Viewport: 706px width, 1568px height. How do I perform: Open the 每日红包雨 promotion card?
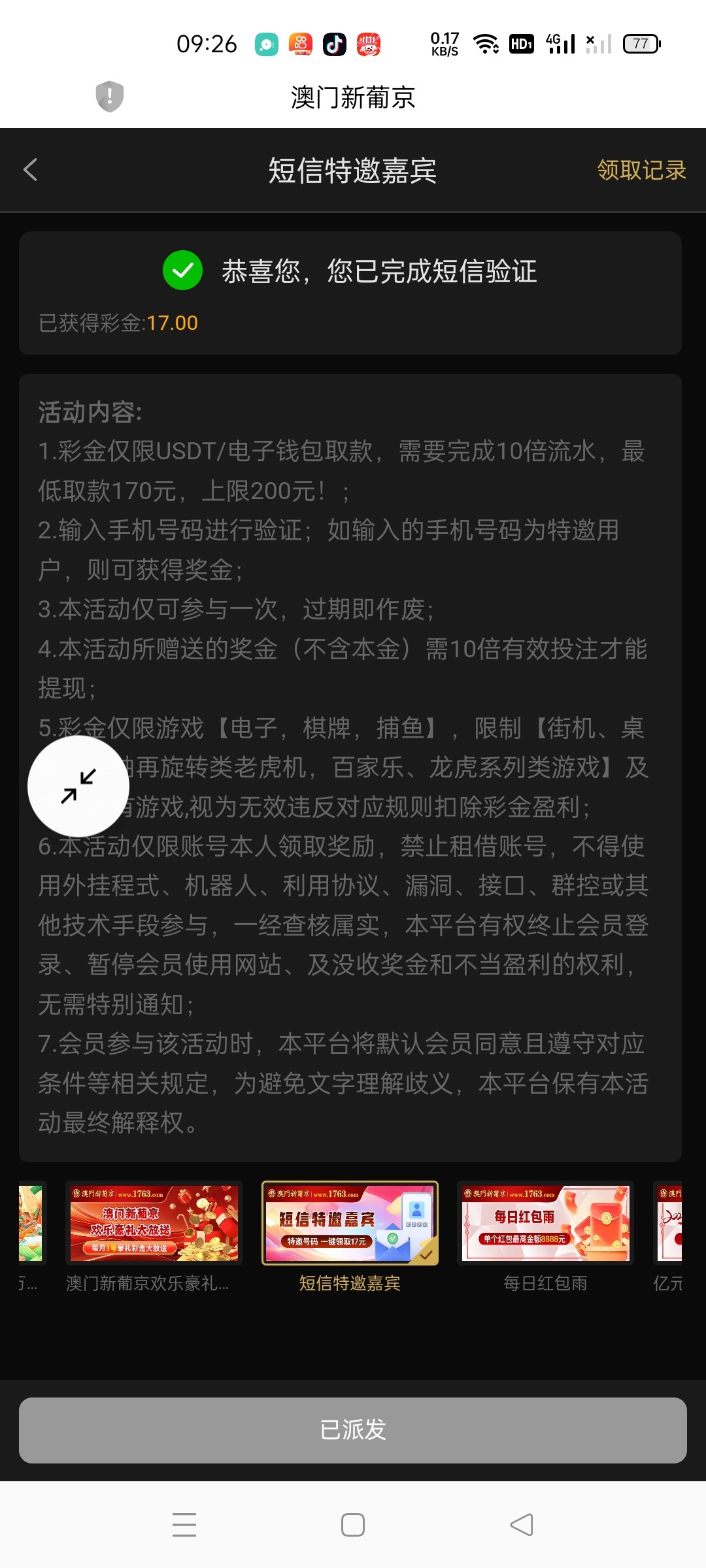pos(545,1223)
